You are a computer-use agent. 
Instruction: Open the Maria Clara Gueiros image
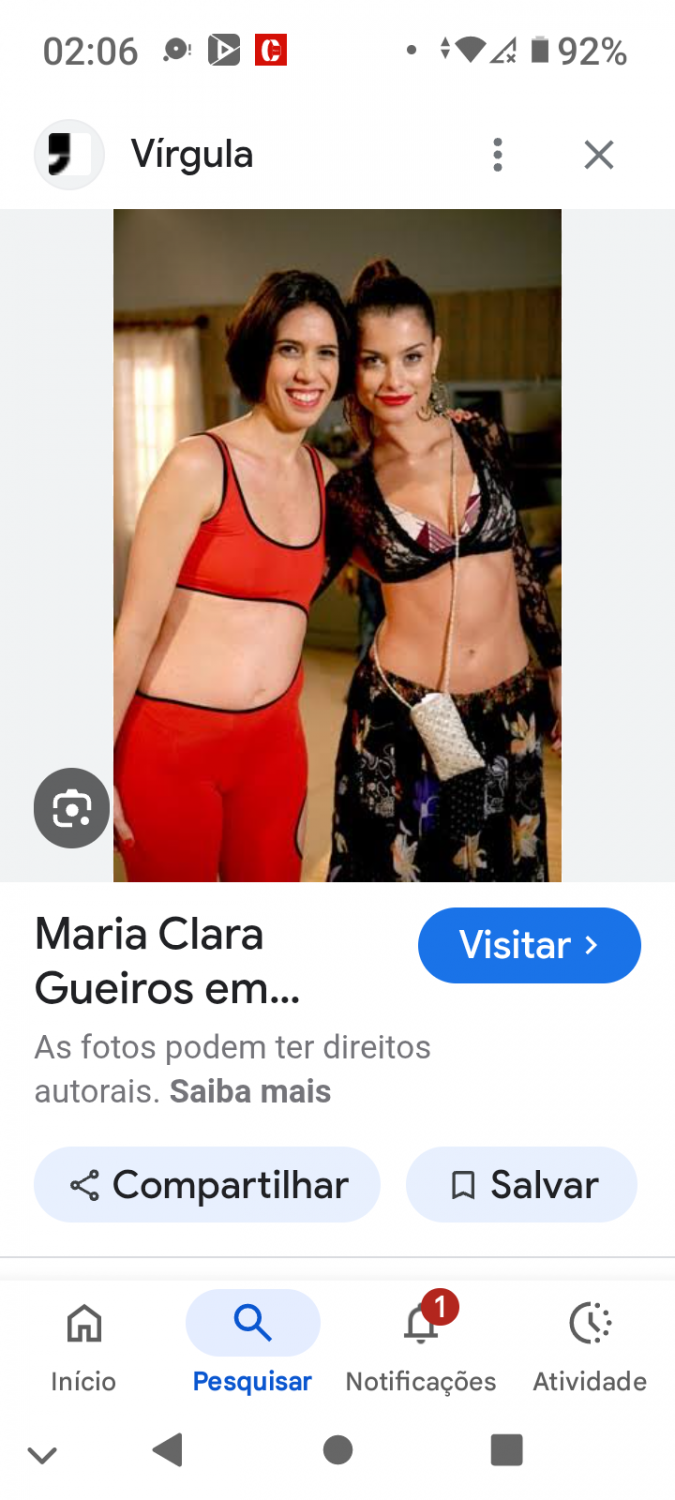[337, 545]
